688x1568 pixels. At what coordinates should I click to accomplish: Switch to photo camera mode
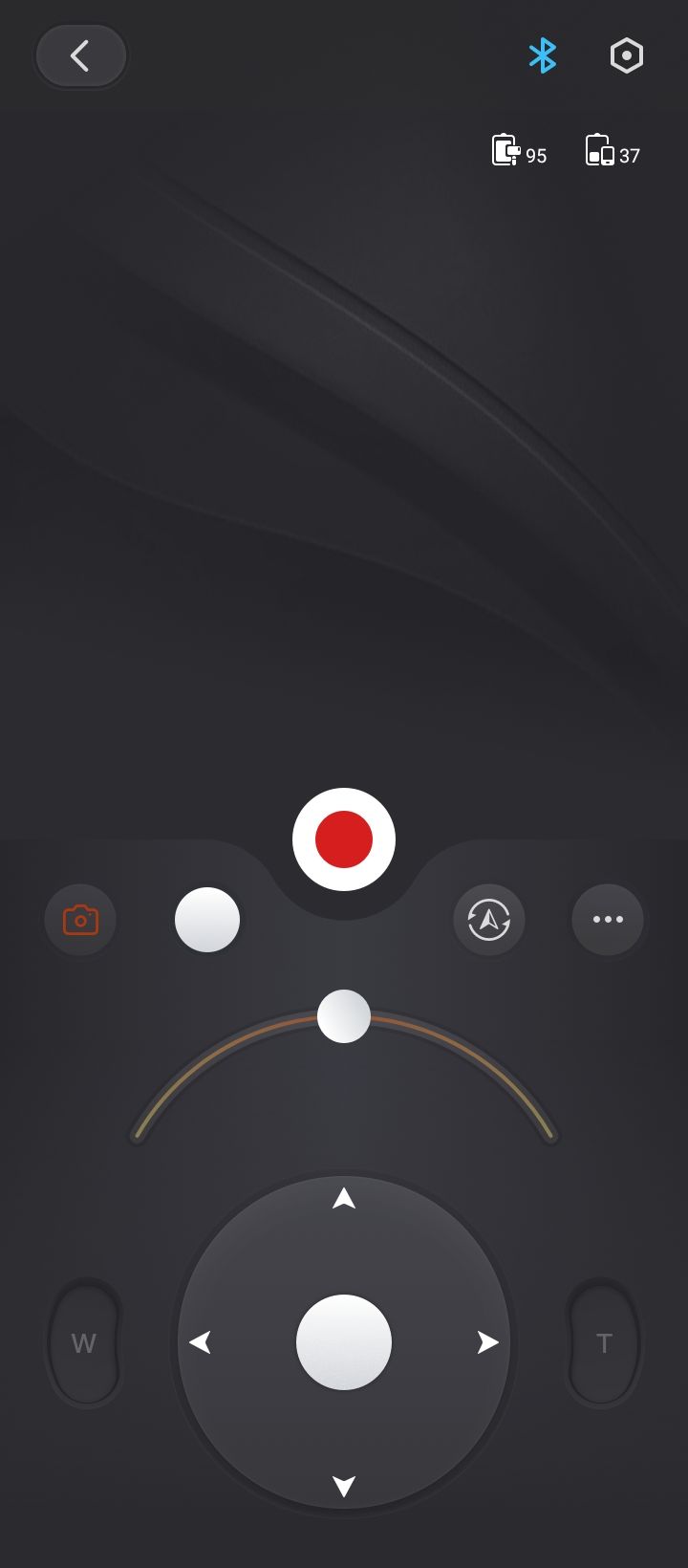[80, 920]
